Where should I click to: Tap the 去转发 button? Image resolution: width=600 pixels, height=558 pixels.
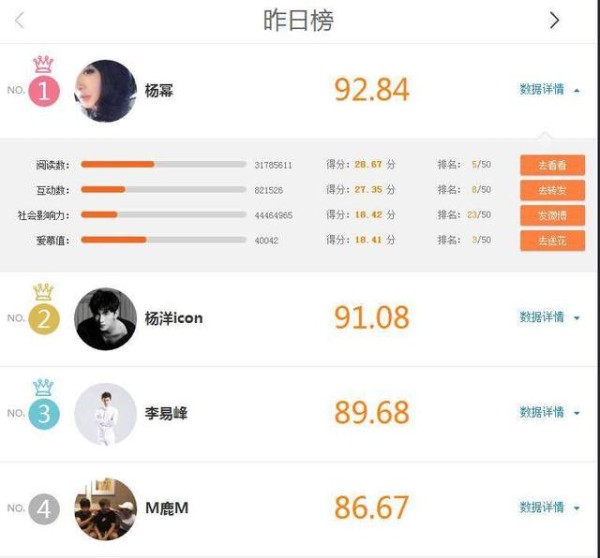point(552,190)
